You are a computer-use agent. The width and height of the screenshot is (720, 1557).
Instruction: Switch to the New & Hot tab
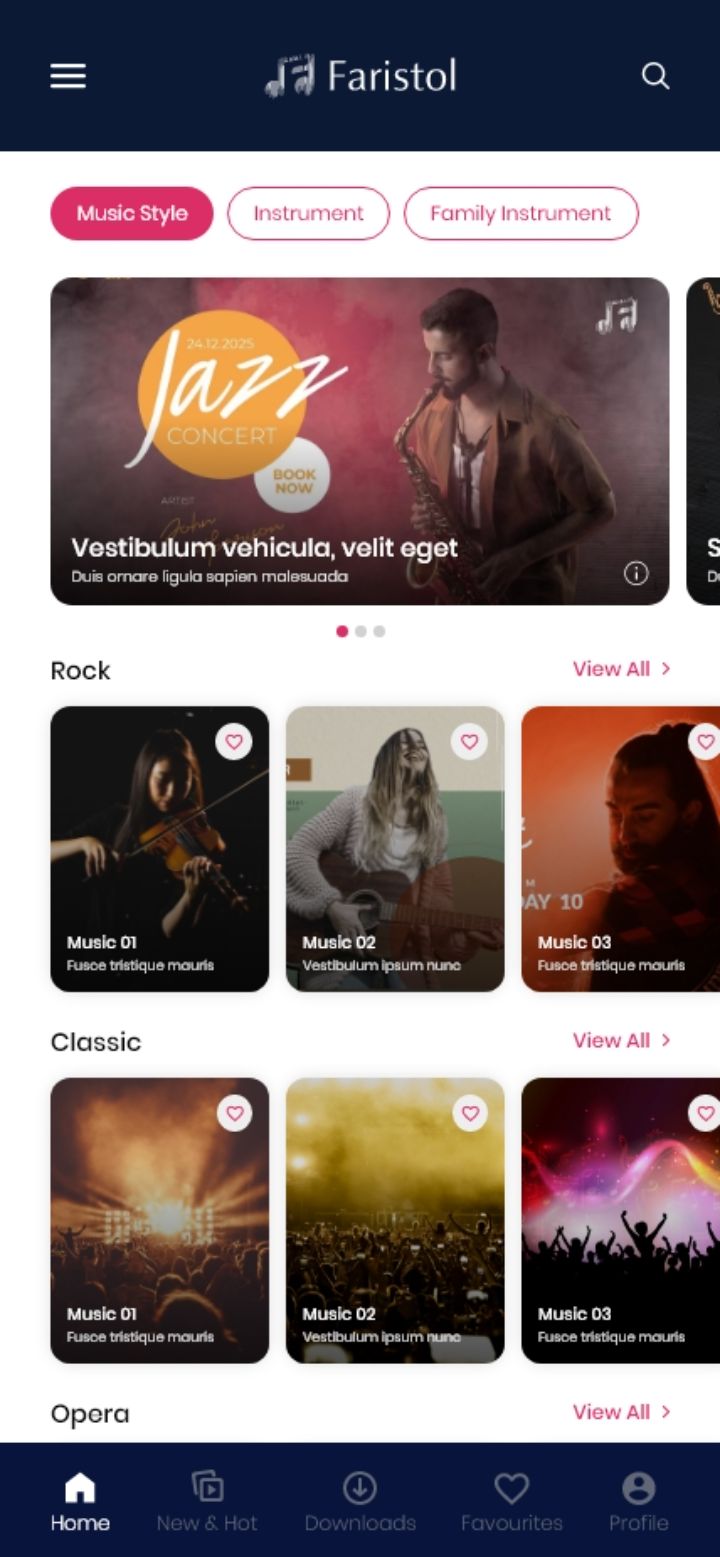point(207,1500)
